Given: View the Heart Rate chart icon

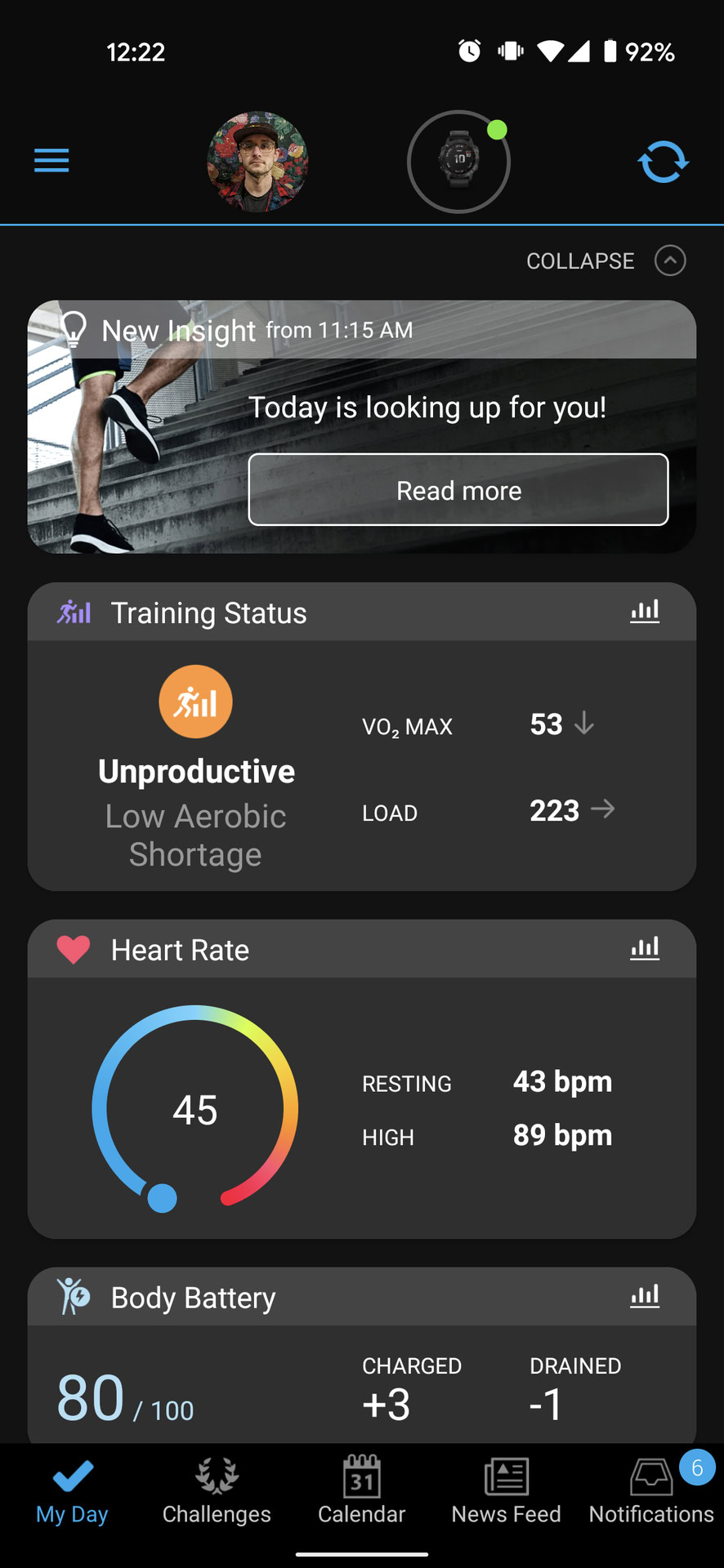Looking at the screenshot, I should click(x=645, y=949).
